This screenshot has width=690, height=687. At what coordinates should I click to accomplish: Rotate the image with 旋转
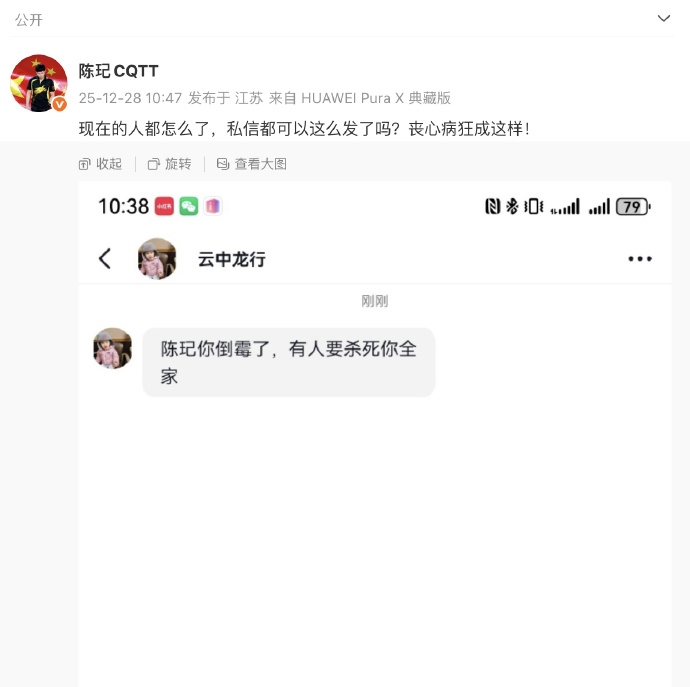coord(169,164)
